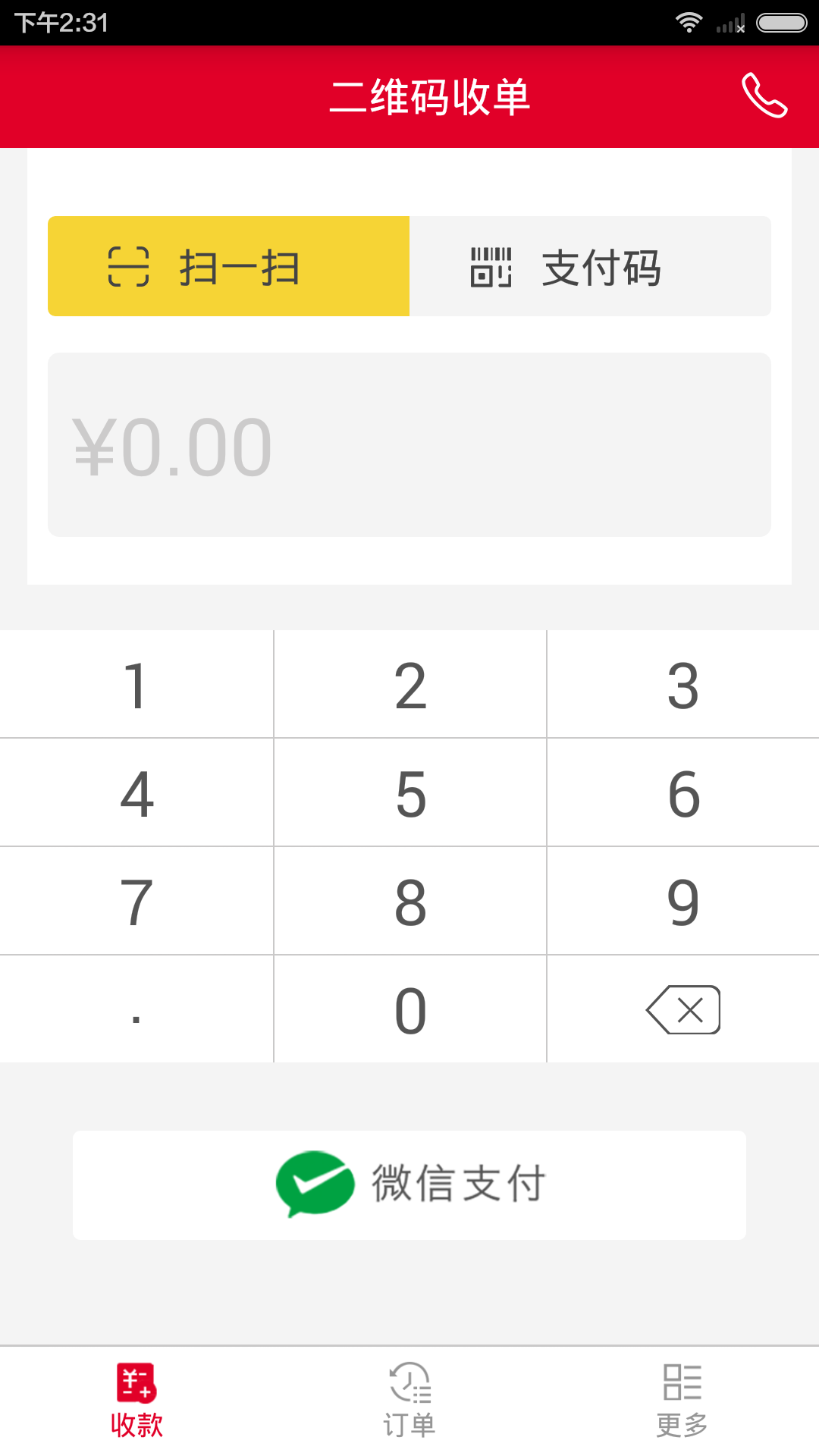Tap the ¥0.00 amount input field
819x1456 pixels.
409,445
